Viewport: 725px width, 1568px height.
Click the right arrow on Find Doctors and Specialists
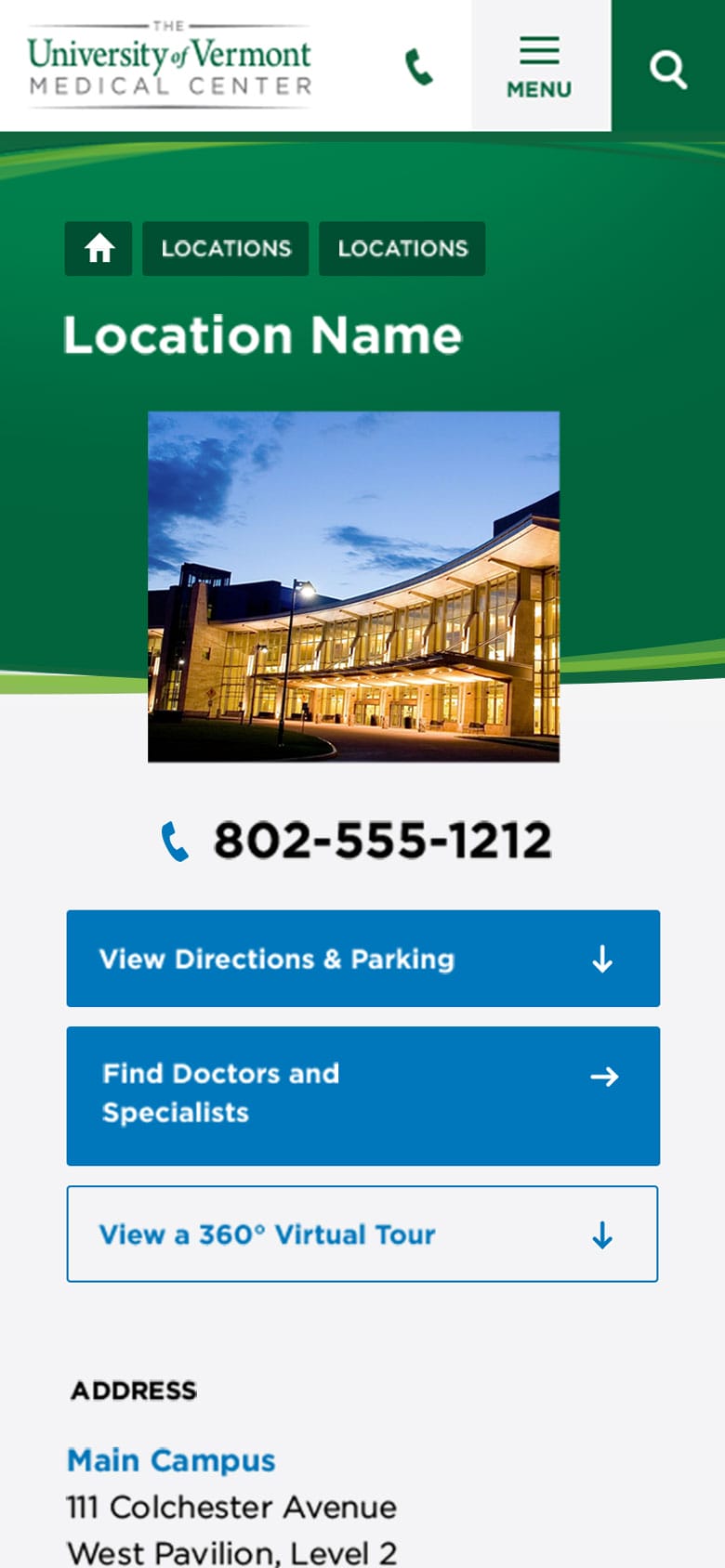tap(603, 1077)
